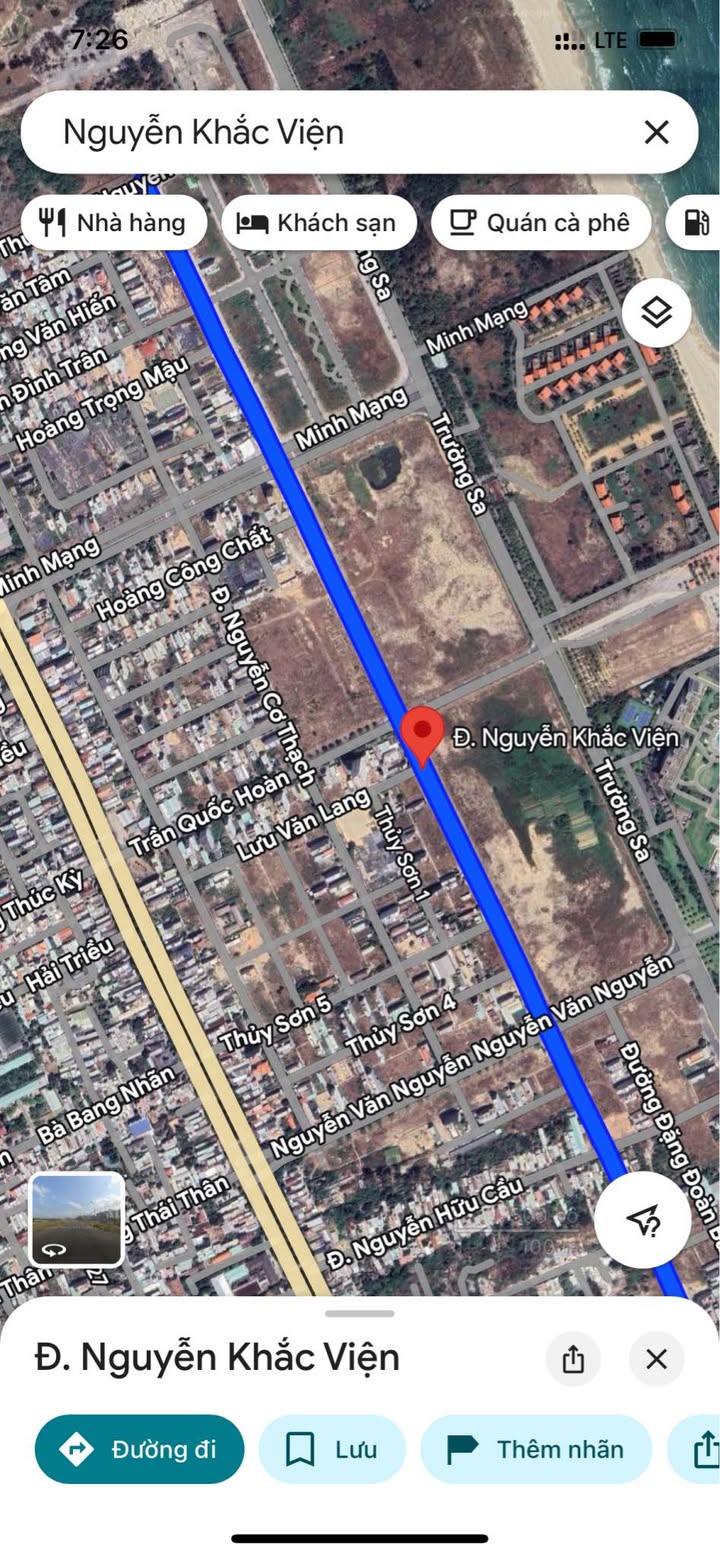This screenshot has height=1557, width=720.
Task: Tap Thêm nhãn to add a label
Action: pos(536,1449)
